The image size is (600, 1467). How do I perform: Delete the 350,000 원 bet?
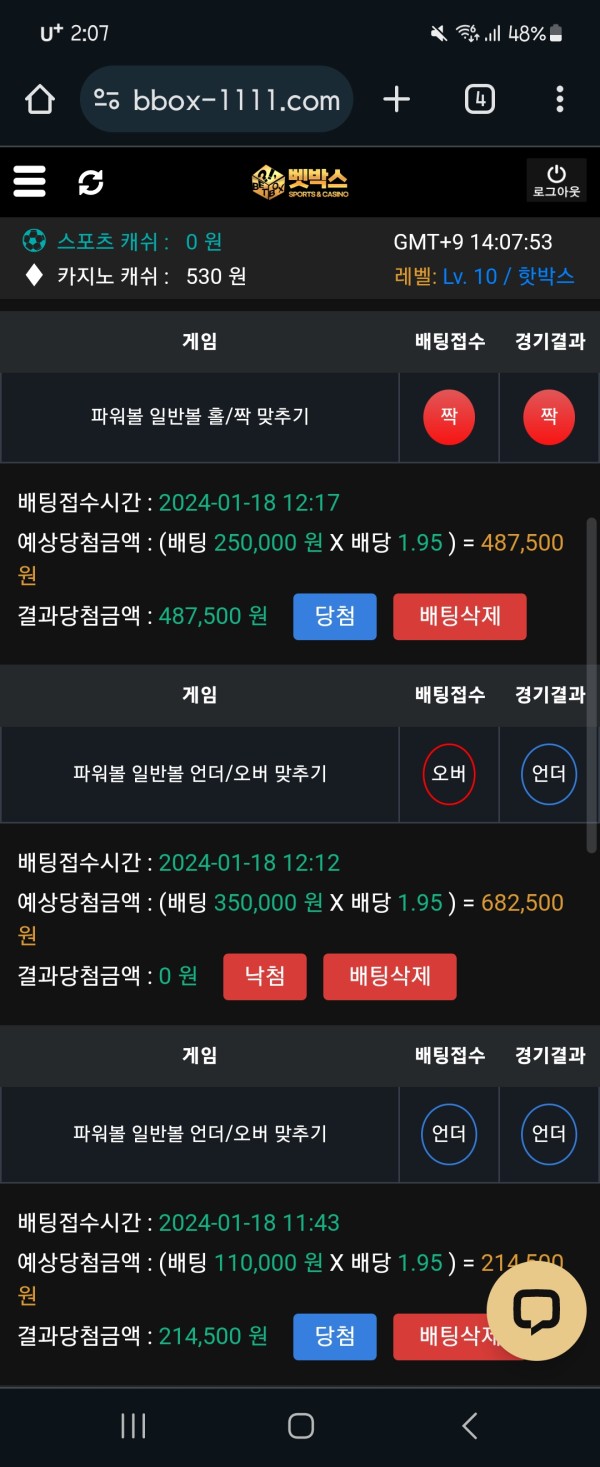point(390,976)
